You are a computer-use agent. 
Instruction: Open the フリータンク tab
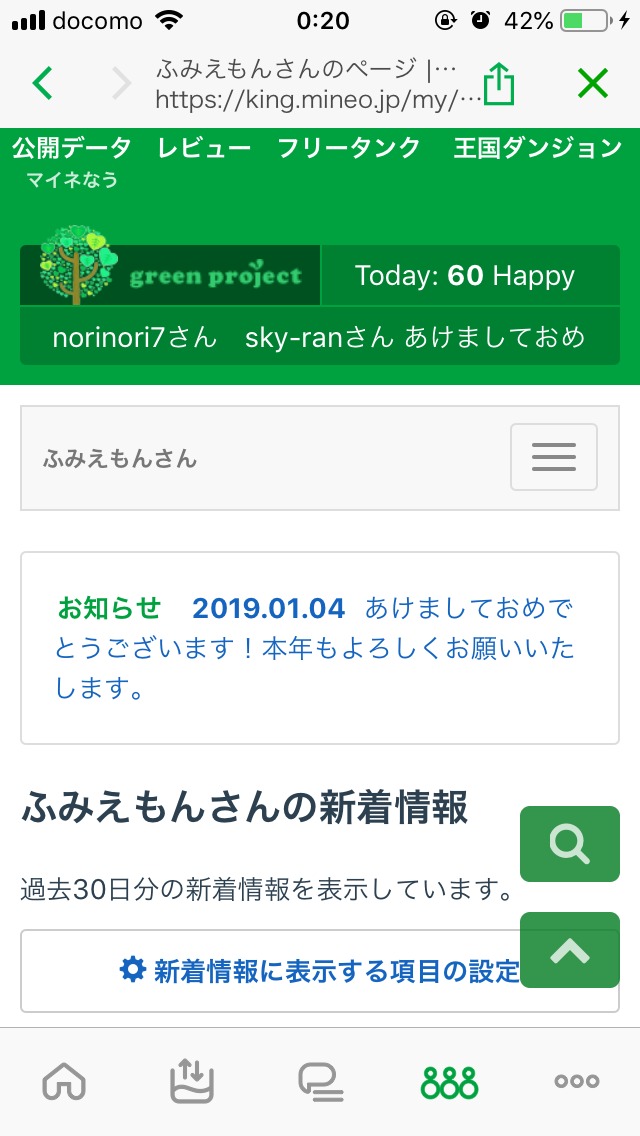click(348, 148)
